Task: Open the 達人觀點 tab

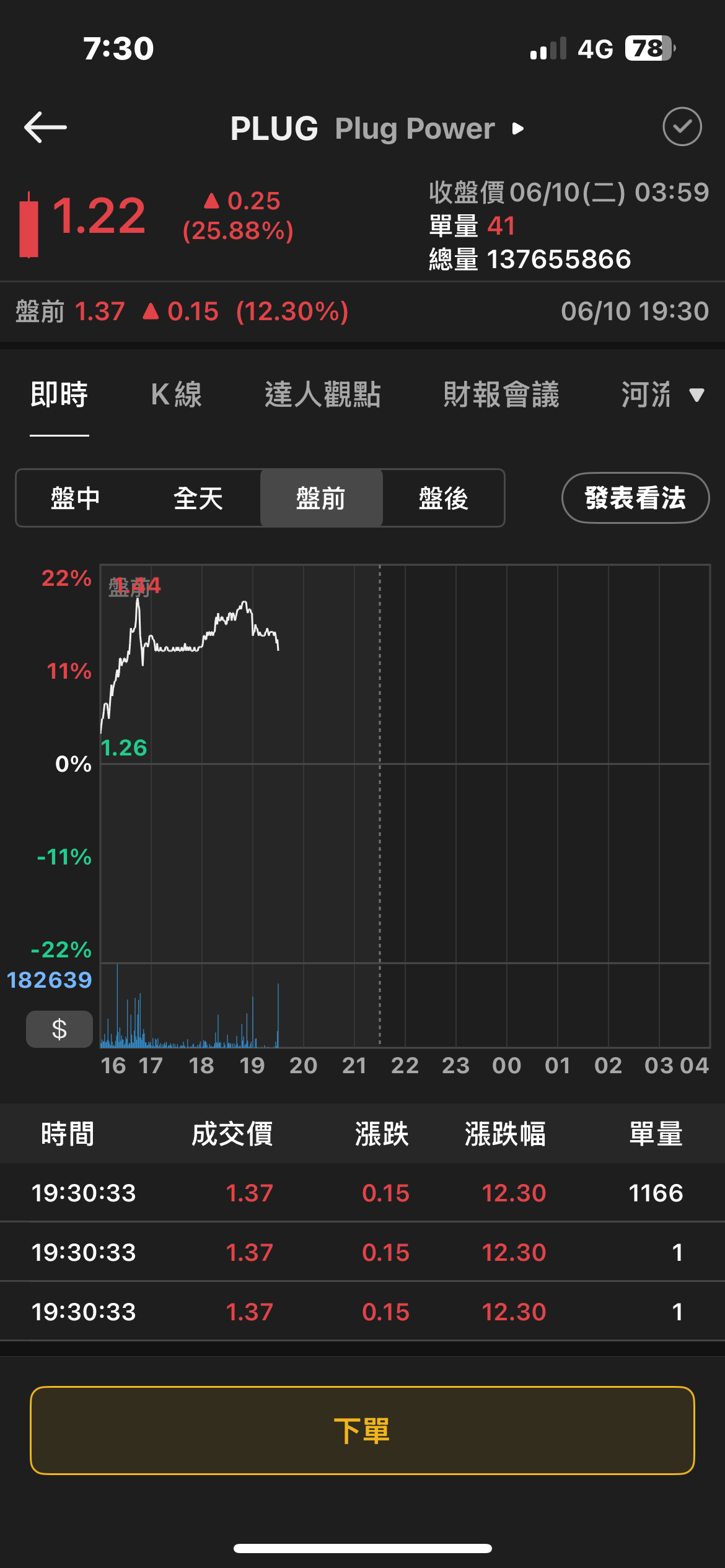Action: (323, 395)
